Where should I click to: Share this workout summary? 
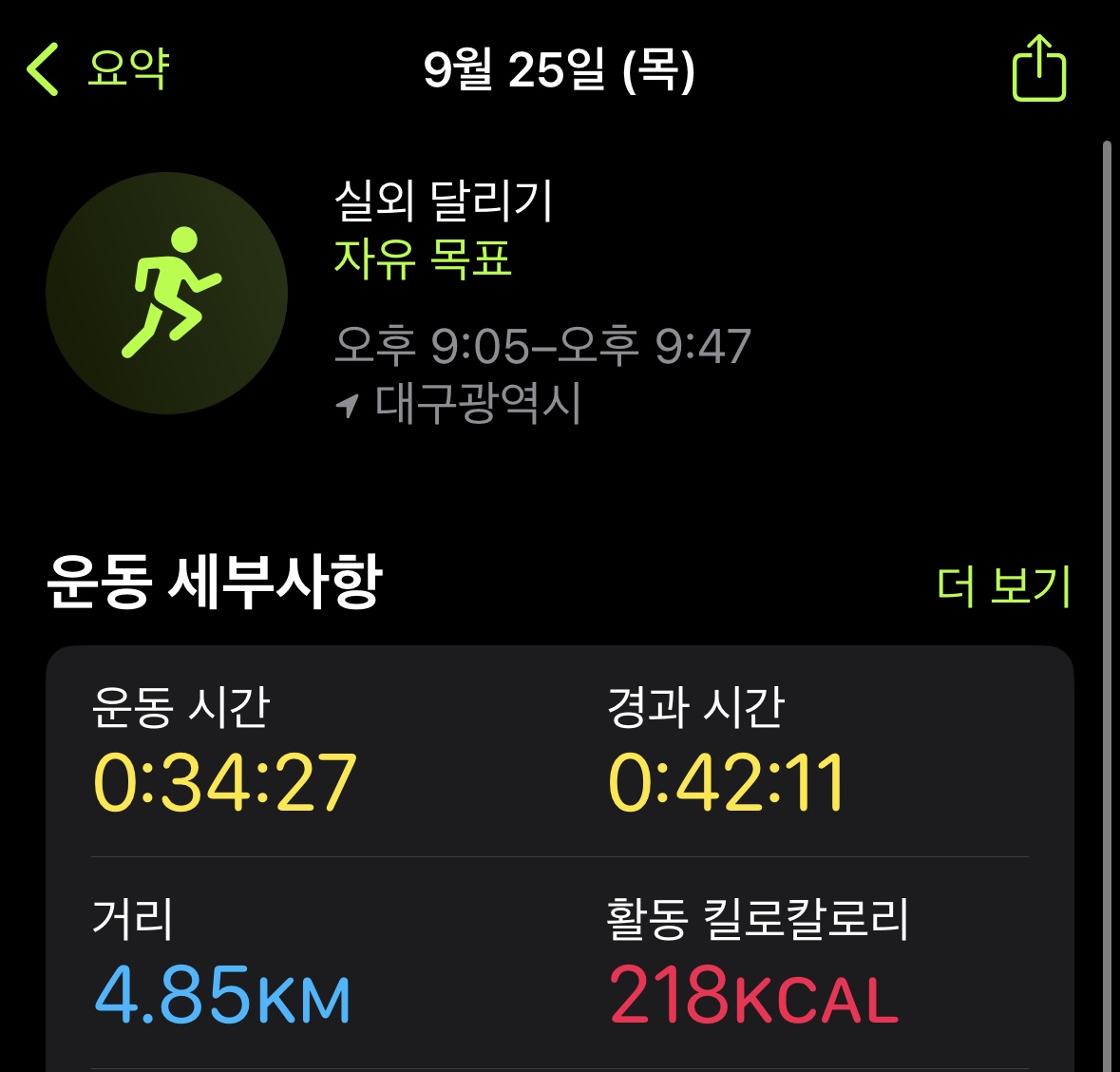point(1038,68)
